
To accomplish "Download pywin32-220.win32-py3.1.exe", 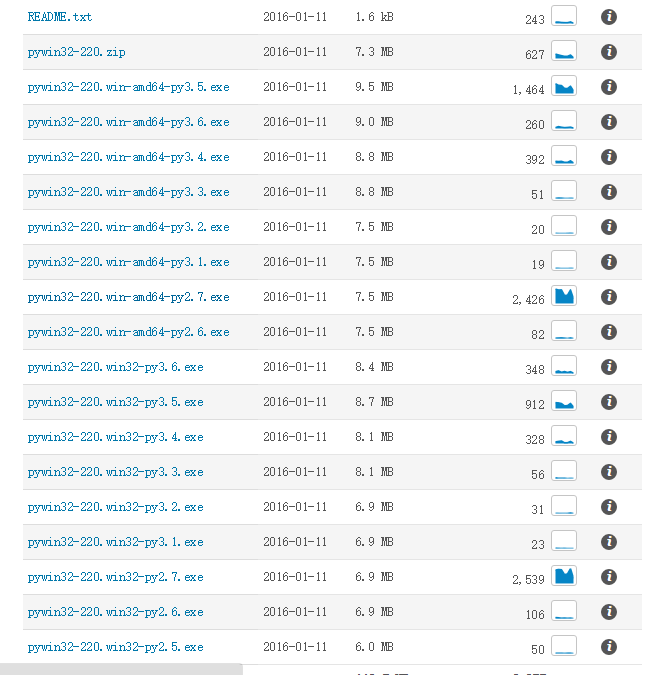I will pyautogui.click(x=115, y=542).
